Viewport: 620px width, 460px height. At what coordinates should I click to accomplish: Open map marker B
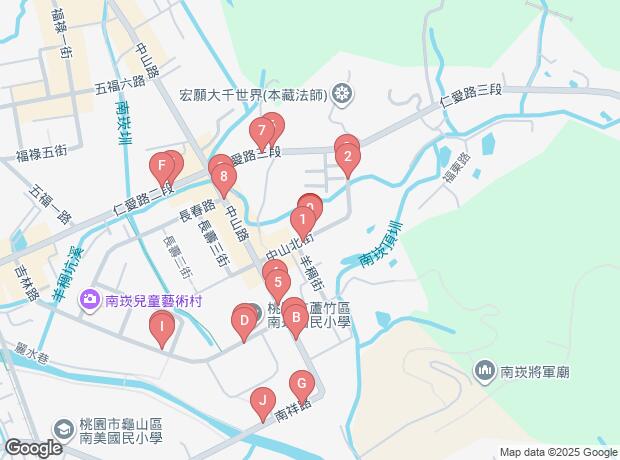point(295,319)
